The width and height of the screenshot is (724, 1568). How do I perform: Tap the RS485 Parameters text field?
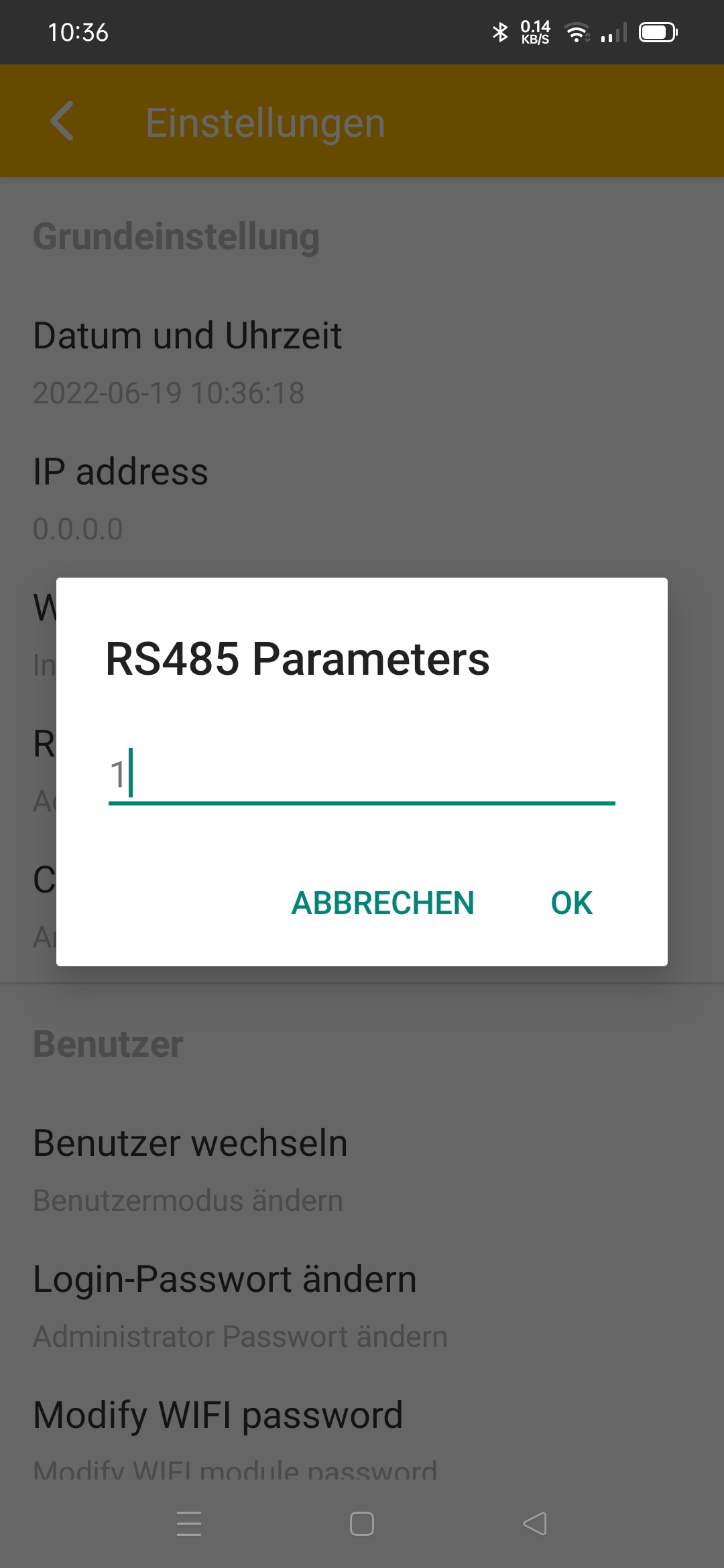click(x=362, y=774)
